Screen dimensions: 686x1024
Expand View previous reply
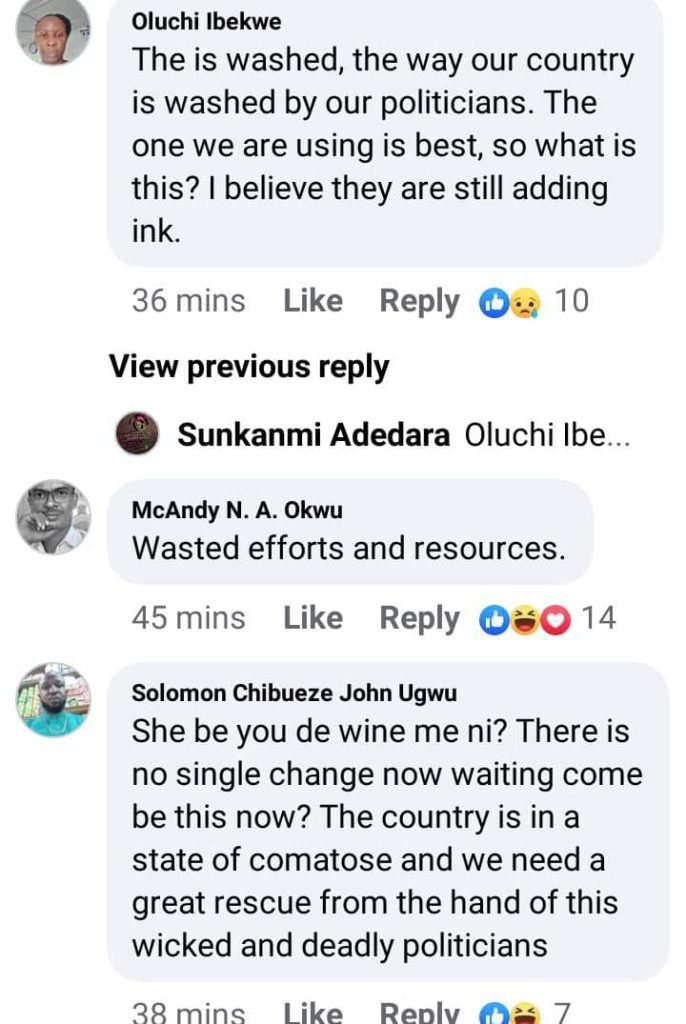pos(248,367)
